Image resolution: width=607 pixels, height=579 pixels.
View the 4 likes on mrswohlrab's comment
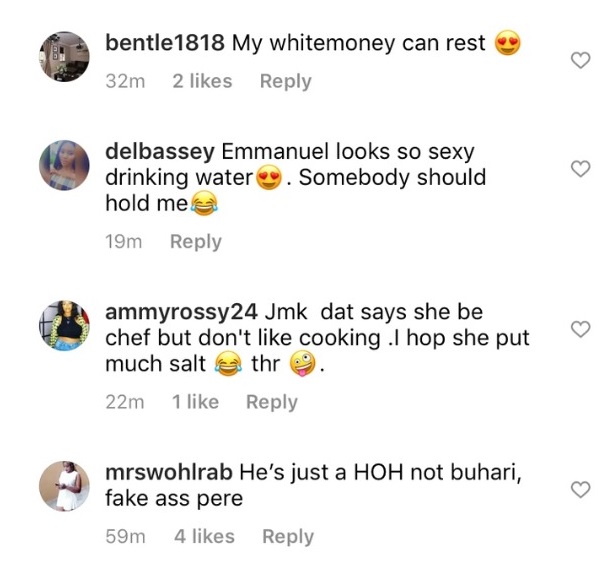click(203, 537)
